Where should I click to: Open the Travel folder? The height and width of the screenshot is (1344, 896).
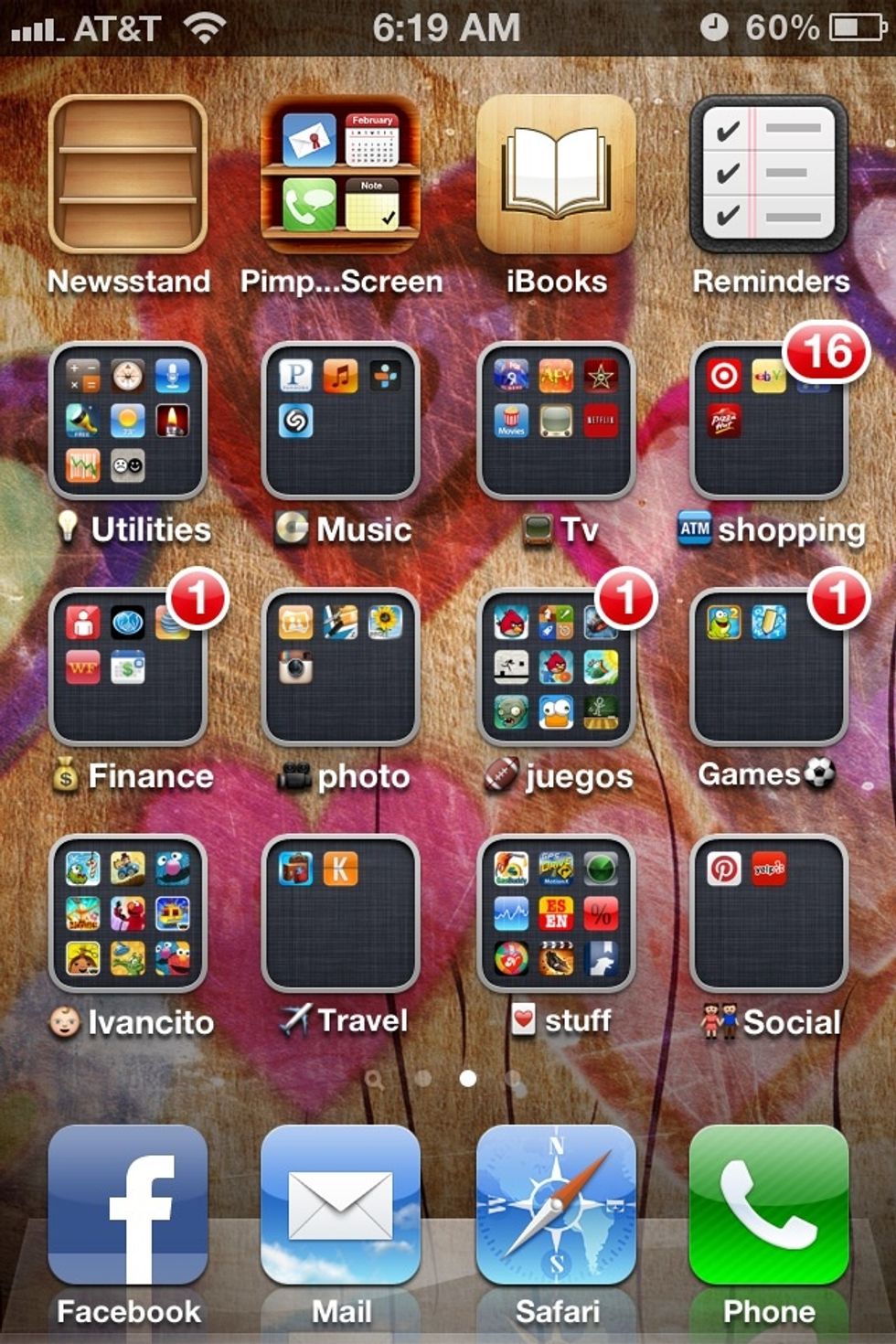click(340, 914)
